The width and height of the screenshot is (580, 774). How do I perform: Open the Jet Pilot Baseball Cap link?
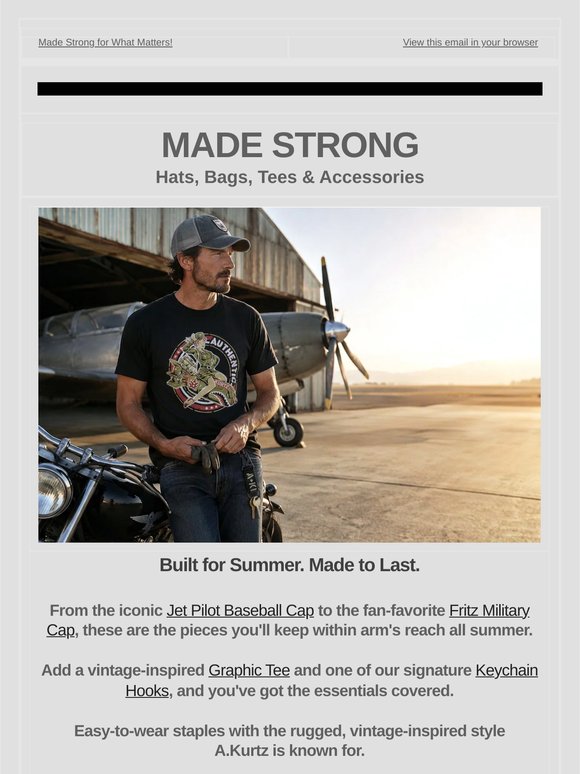pos(240,611)
